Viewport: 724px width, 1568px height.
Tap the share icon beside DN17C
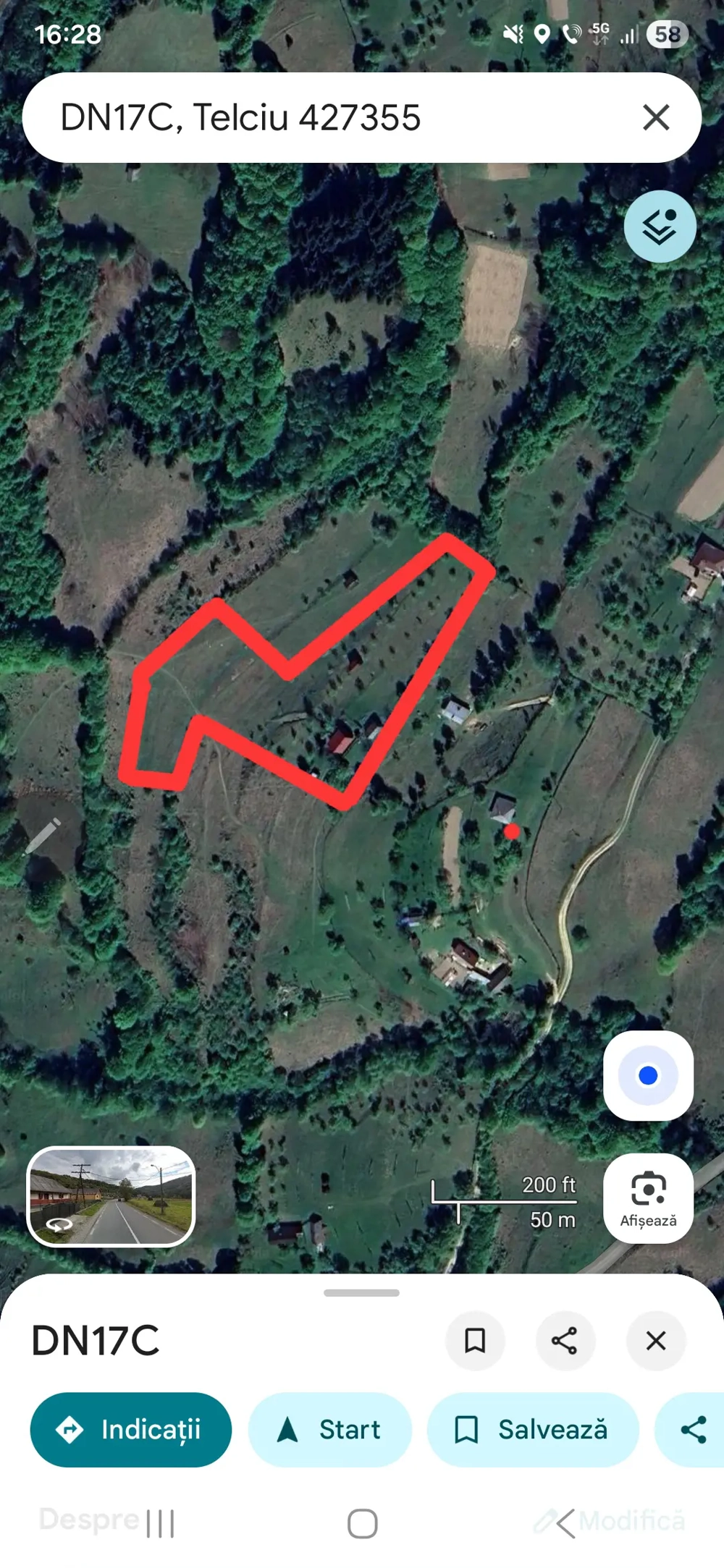coord(565,1341)
